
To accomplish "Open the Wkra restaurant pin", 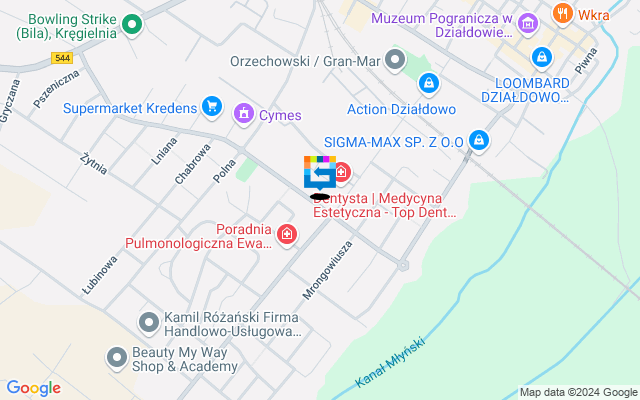I will pyautogui.click(x=562, y=14).
